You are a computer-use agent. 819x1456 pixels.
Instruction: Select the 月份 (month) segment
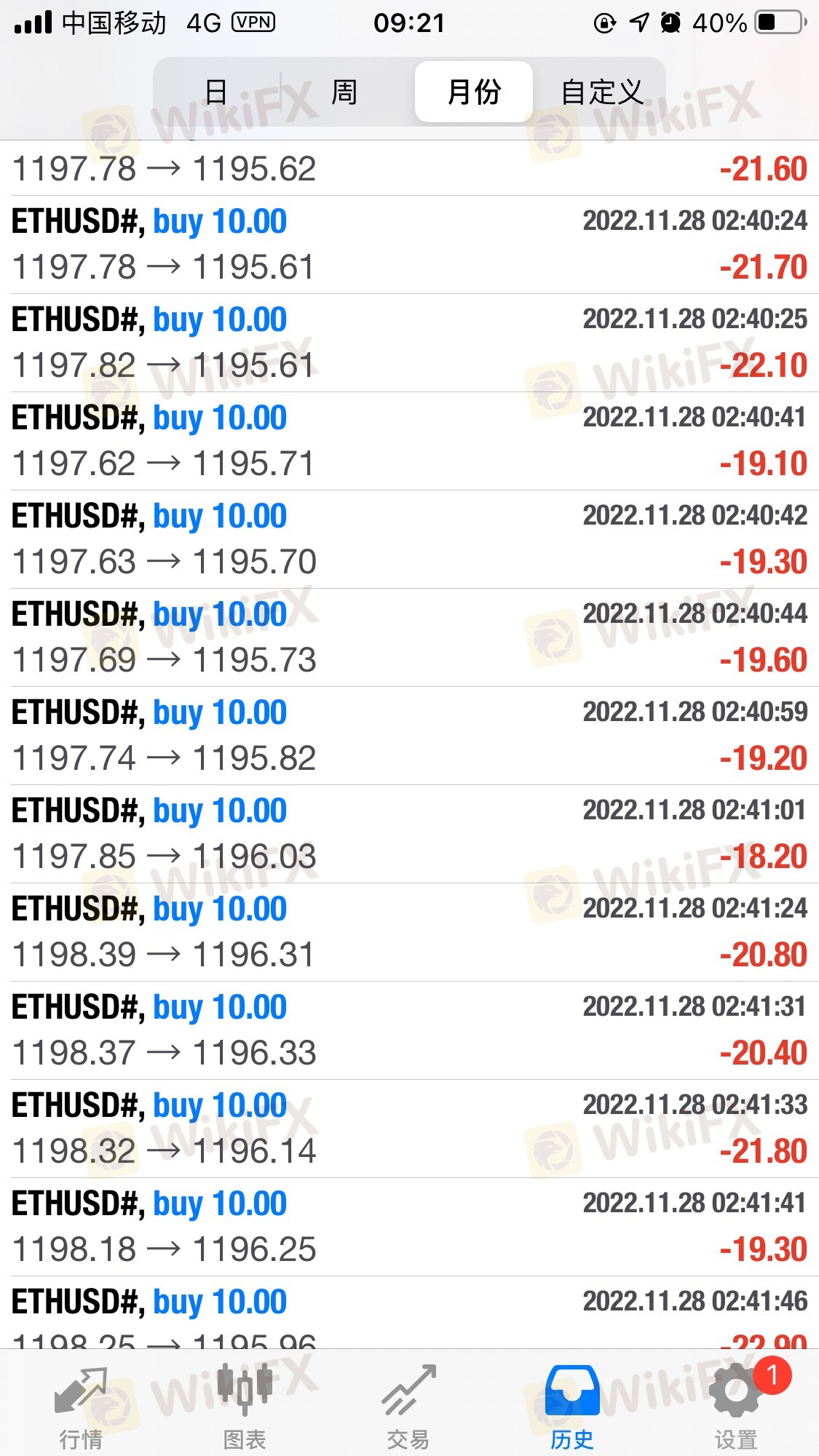[474, 92]
